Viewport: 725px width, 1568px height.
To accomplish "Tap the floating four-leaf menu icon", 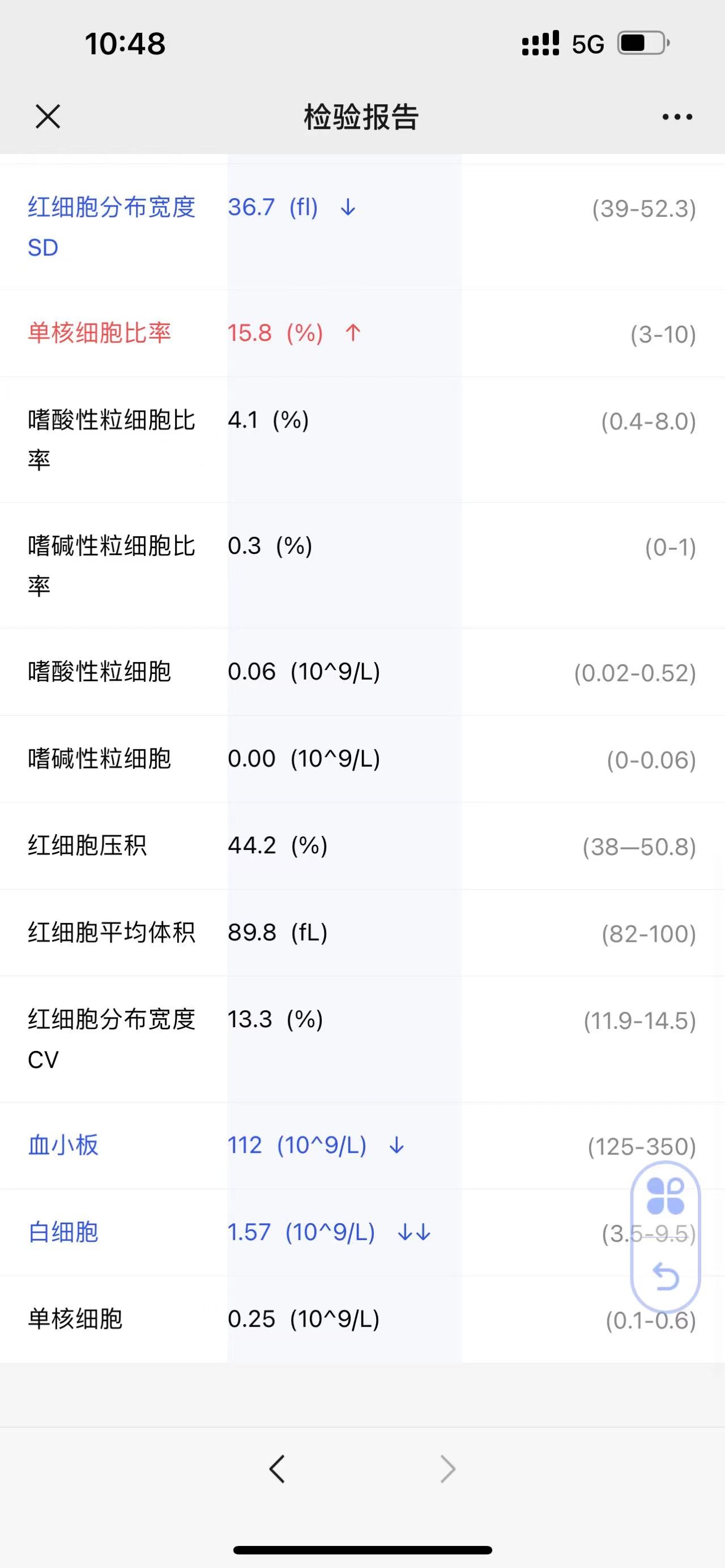I will 666,1195.
